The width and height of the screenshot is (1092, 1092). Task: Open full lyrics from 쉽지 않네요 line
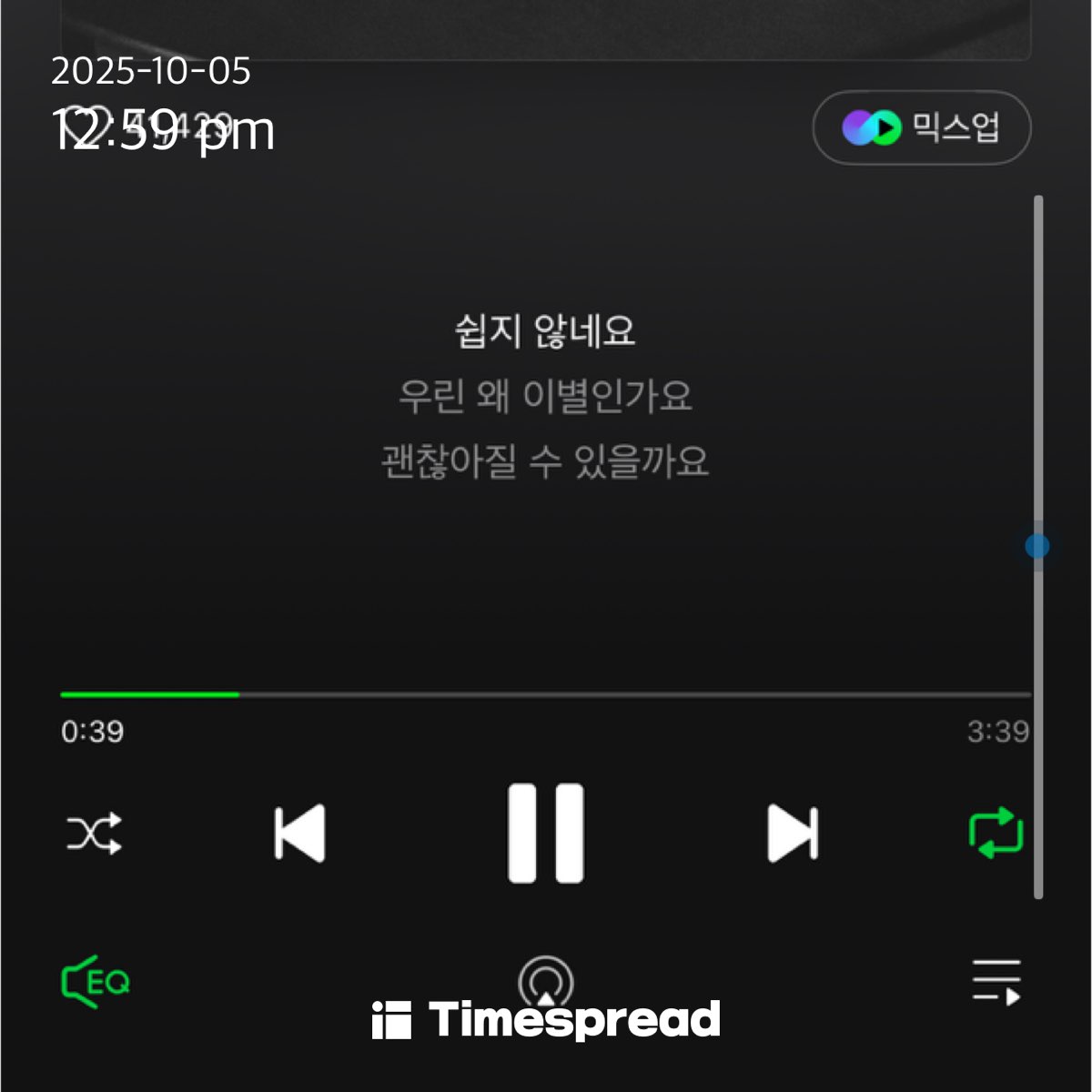coord(544,330)
